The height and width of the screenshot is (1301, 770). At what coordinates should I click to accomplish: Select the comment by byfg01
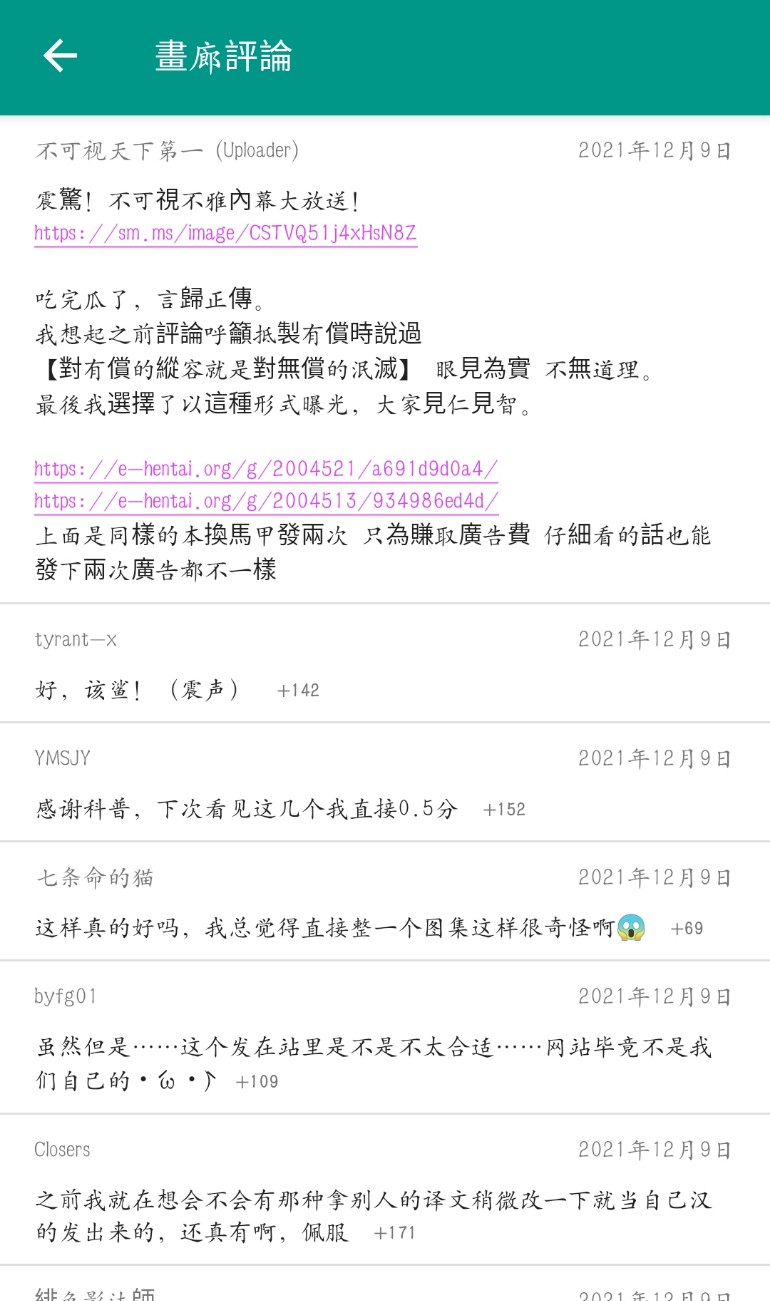(384, 1038)
